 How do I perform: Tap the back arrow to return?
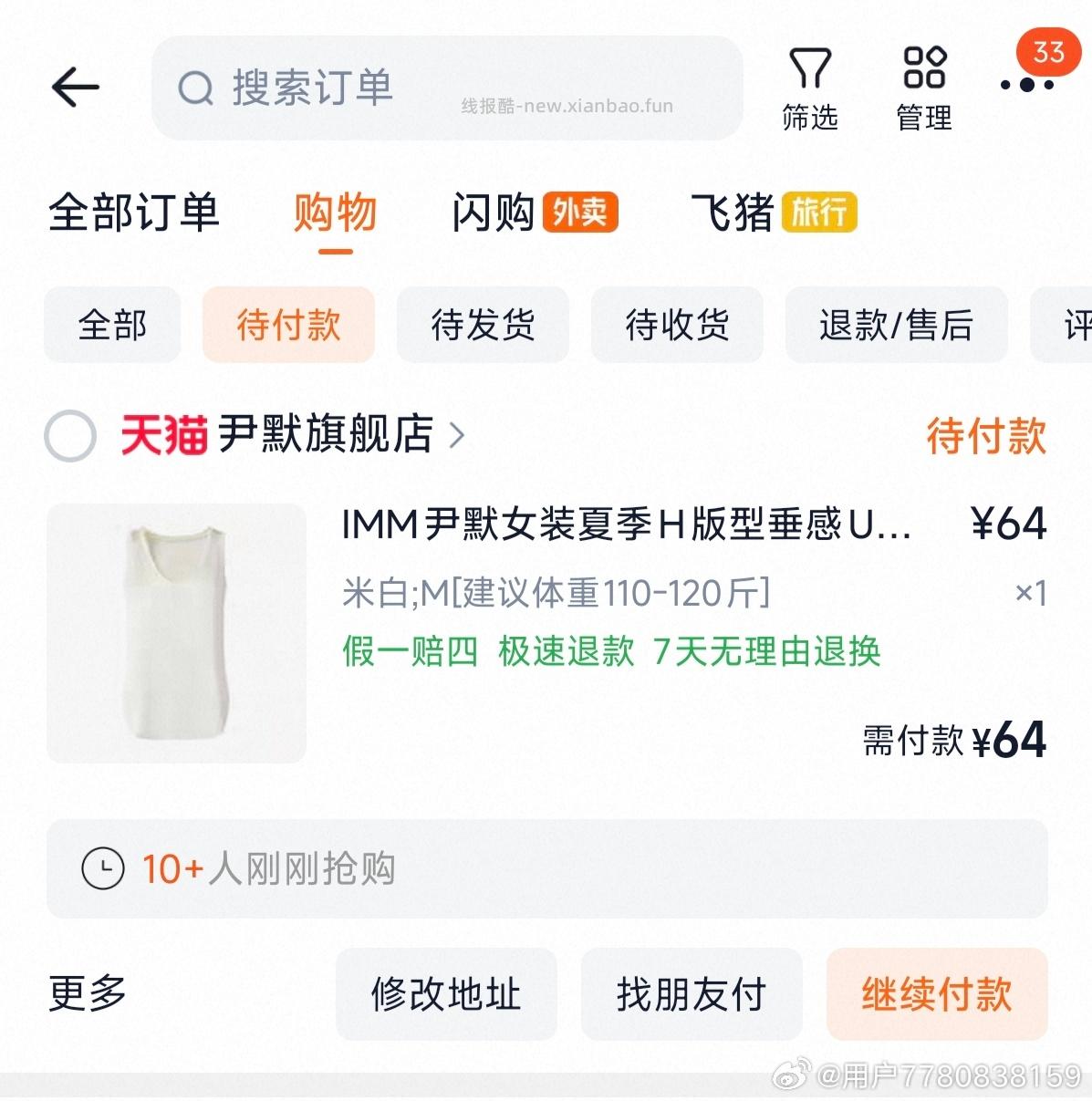click(77, 88)
